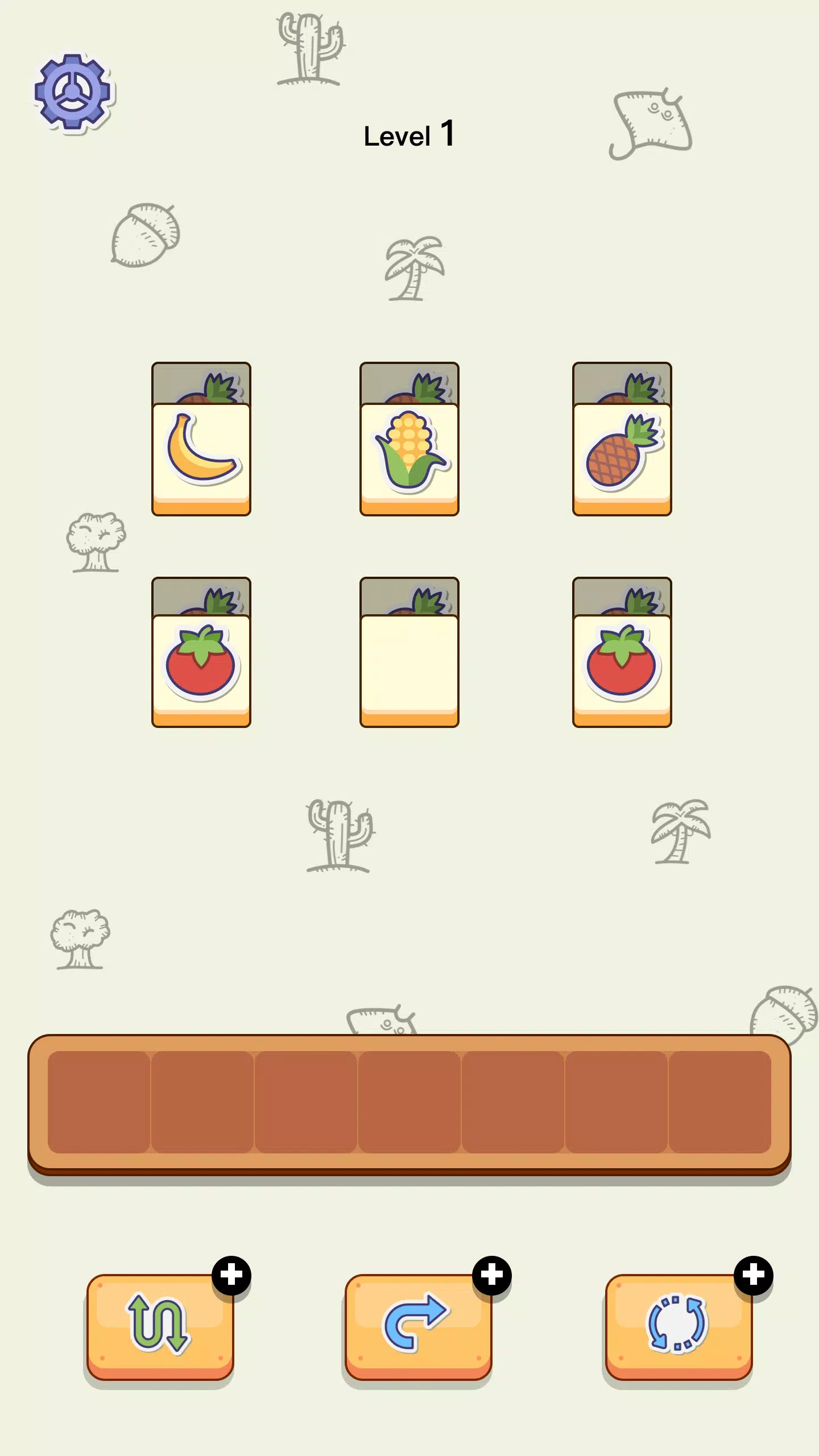Use the green swap arrows power-up
Screen dimensions: 819x1456
pyautogui.click(x=160, y=1325)
